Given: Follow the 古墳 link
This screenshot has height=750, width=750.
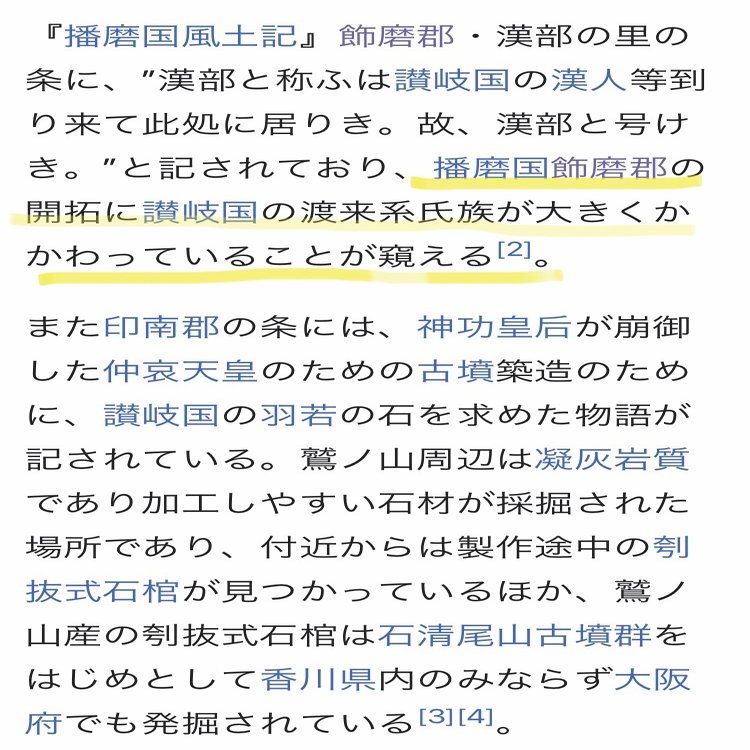Looking at the screenshot, I should pyautogui.click(x=455, y=371).
